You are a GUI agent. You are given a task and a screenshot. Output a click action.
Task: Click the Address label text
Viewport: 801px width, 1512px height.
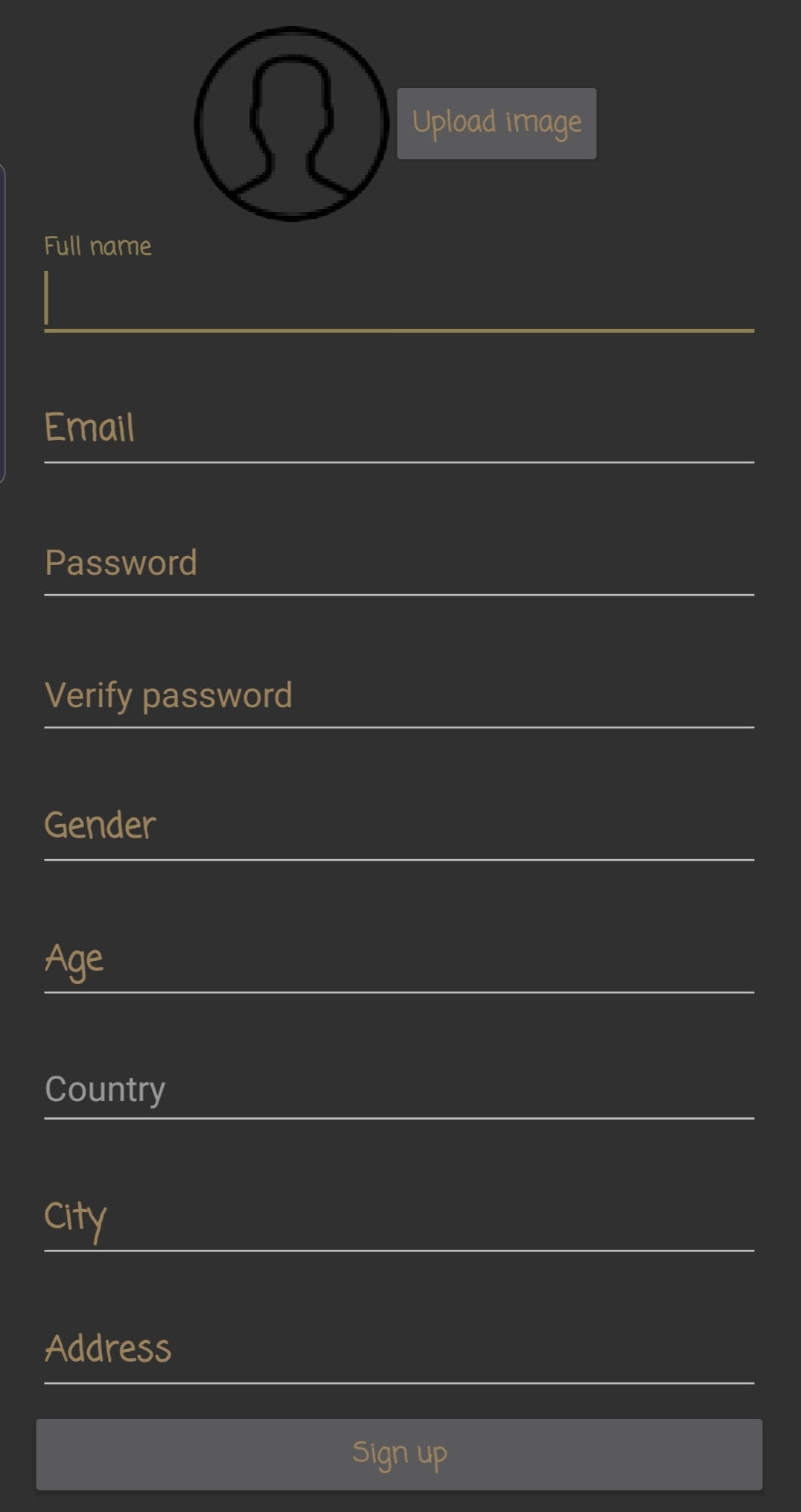[x=106, y=1347]
